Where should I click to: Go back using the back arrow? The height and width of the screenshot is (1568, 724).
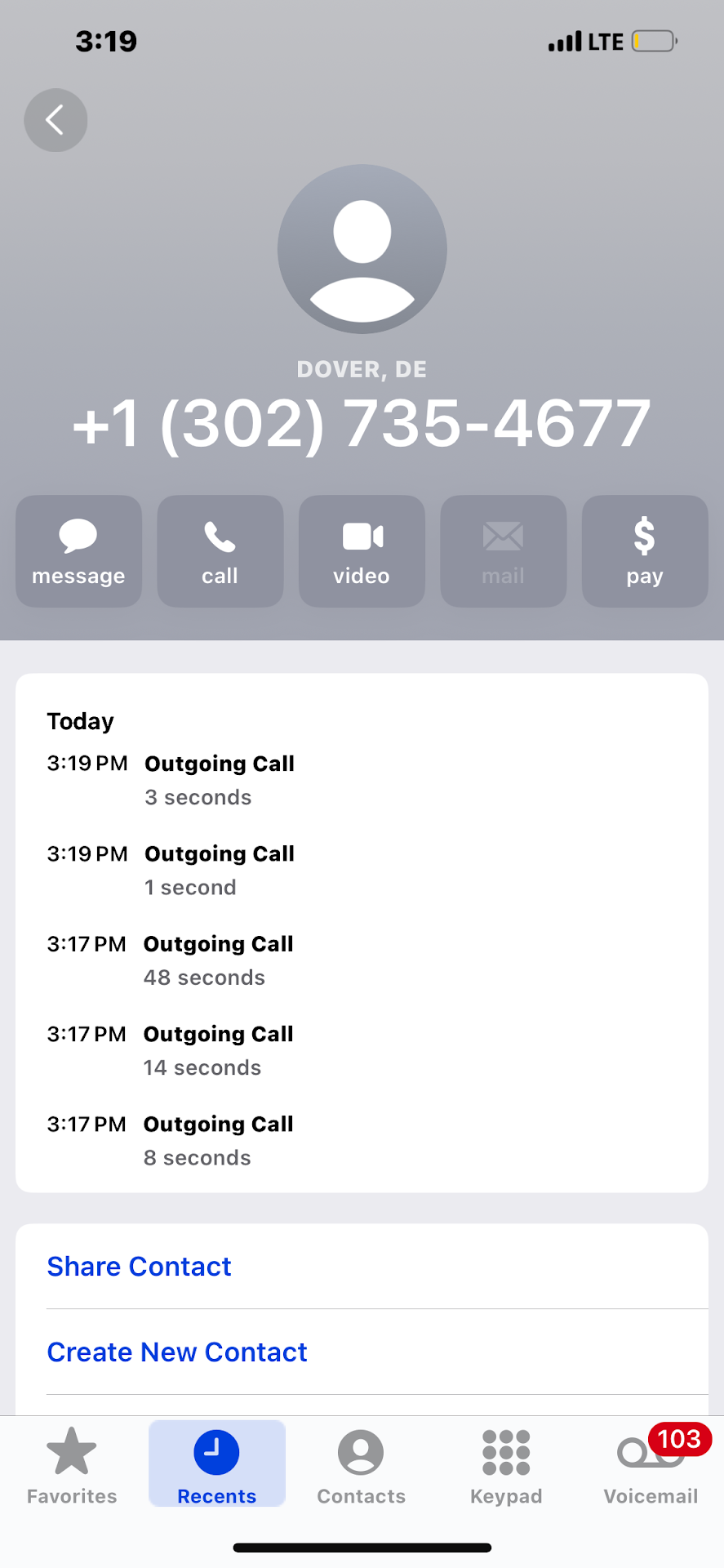click(x=56, y=120)
